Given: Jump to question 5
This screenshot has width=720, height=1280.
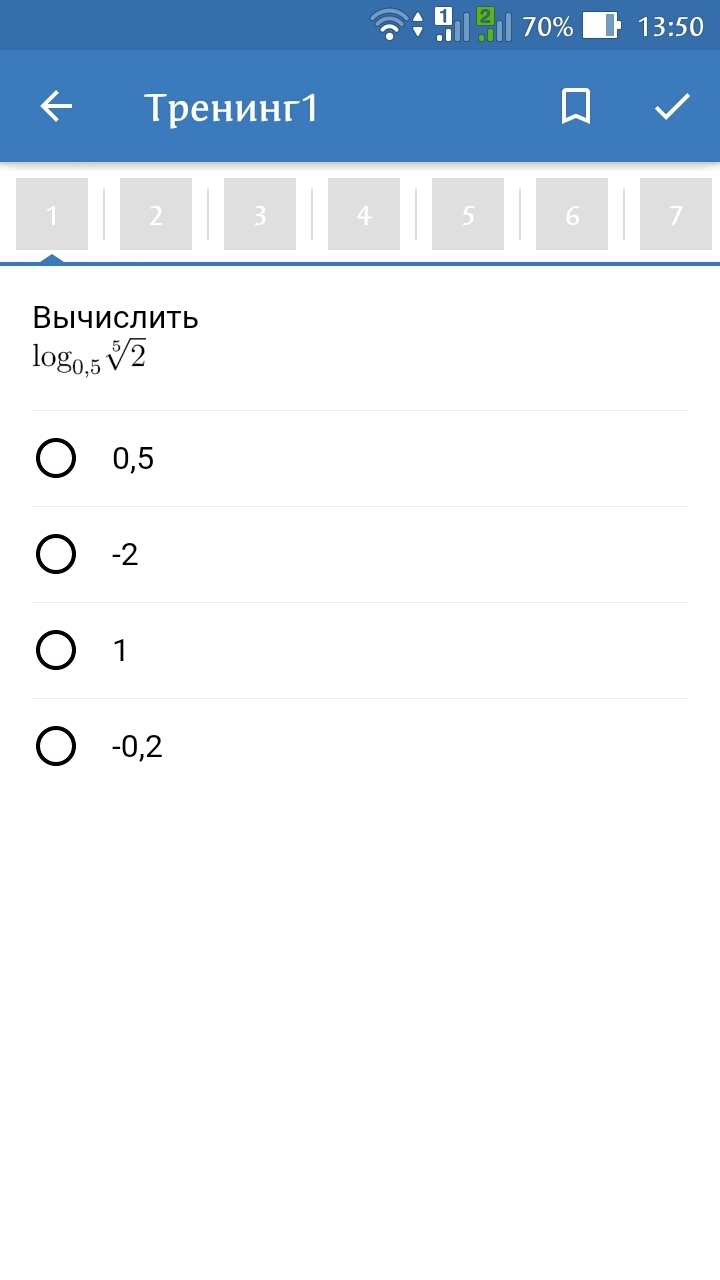Looking at the screenshot, I should [468, 214].
